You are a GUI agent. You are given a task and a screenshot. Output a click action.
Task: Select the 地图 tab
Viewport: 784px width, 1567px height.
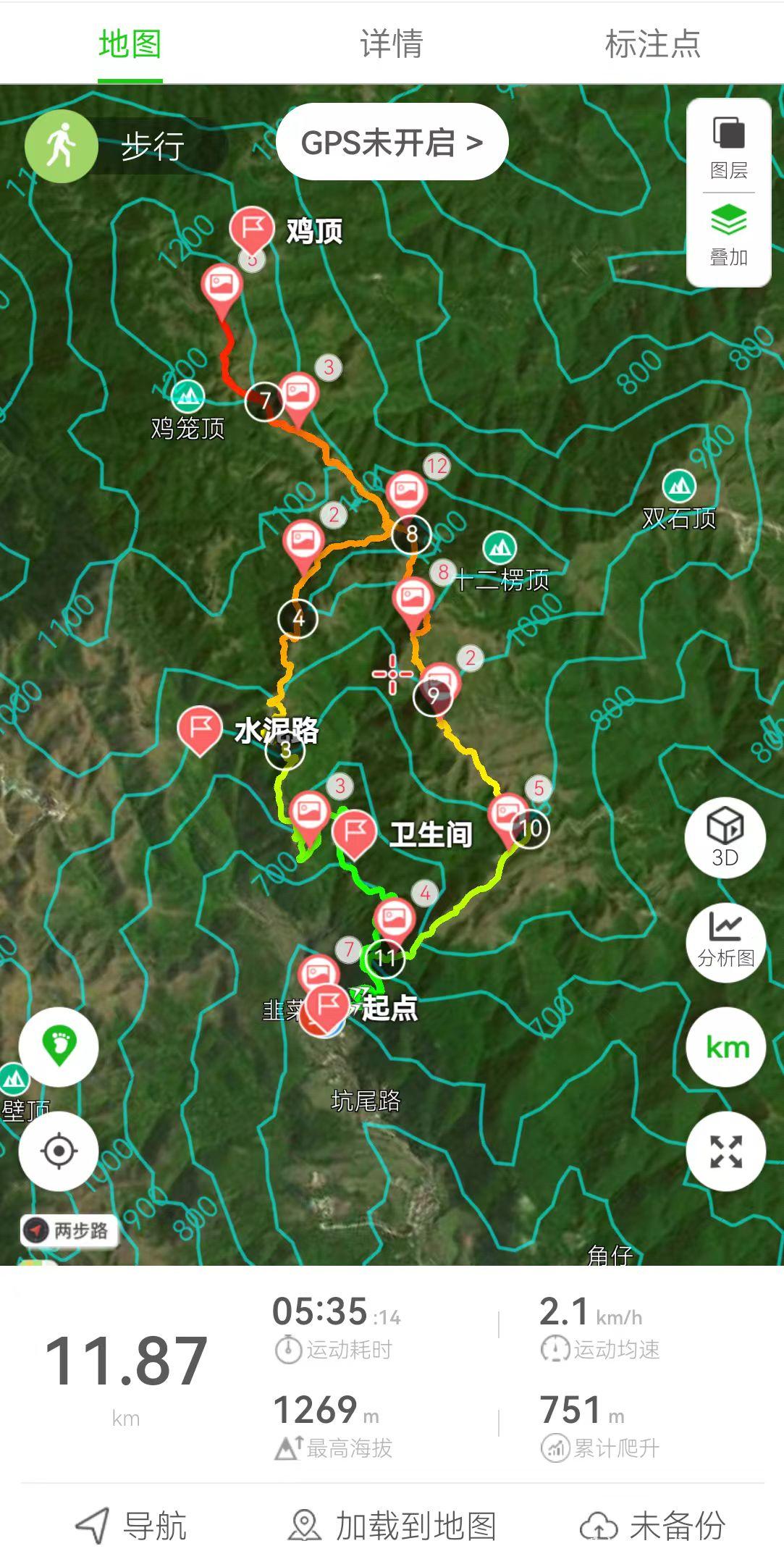(130, 43)
